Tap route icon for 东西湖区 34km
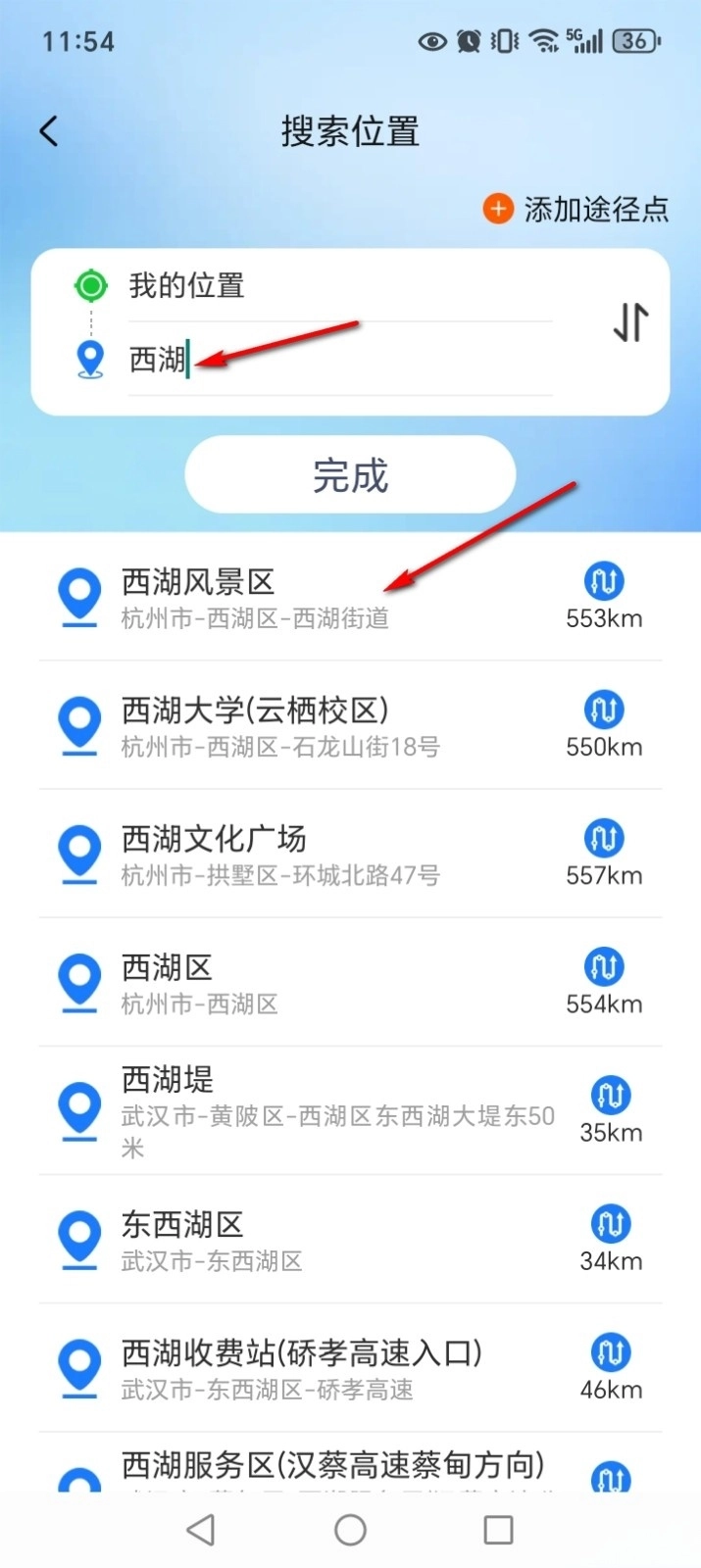This screenshot has width=701, height=1568. coord(611,1224)
